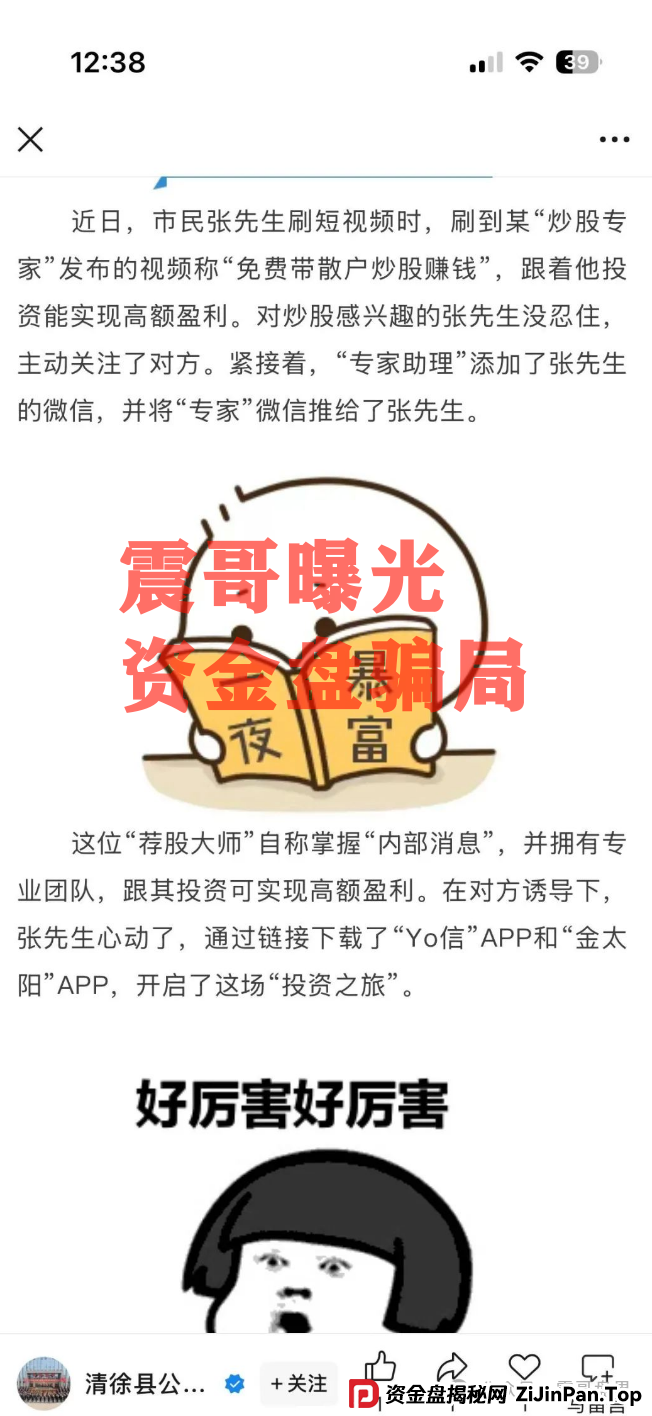Close the article page

pos(31,140)
